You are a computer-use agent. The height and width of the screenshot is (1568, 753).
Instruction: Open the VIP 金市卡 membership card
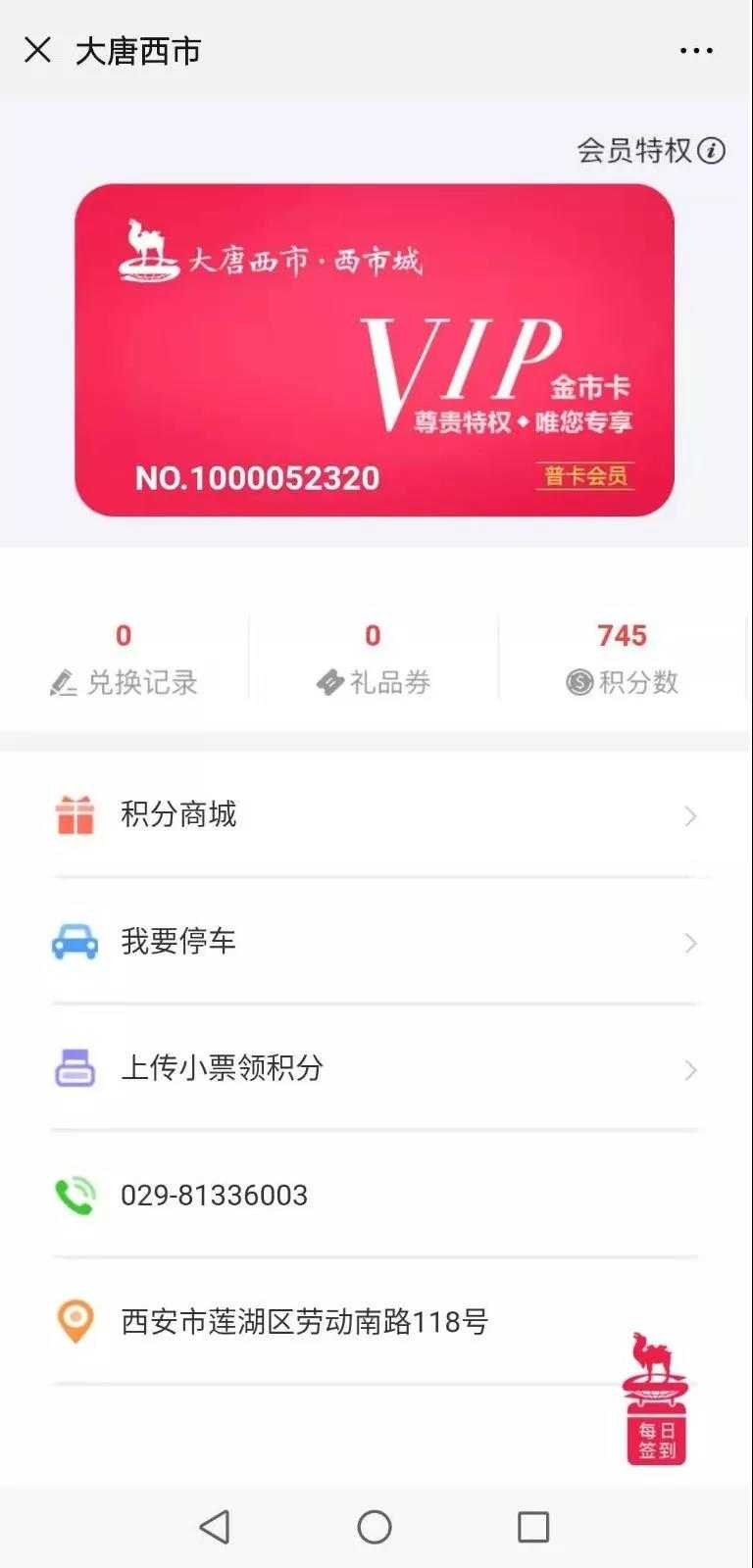click(x=375, y=350)
